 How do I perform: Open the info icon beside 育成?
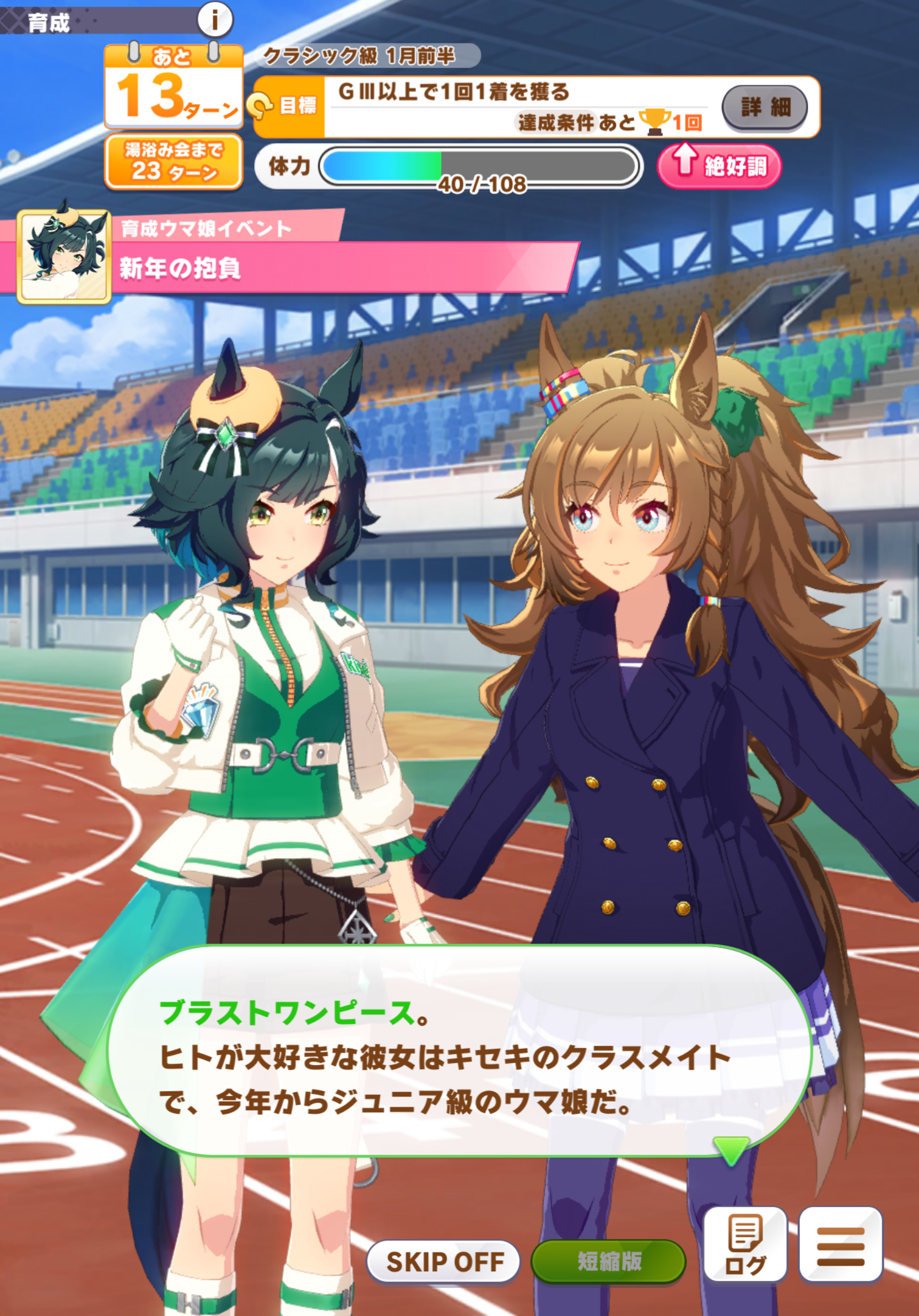[x=215, y=20]
